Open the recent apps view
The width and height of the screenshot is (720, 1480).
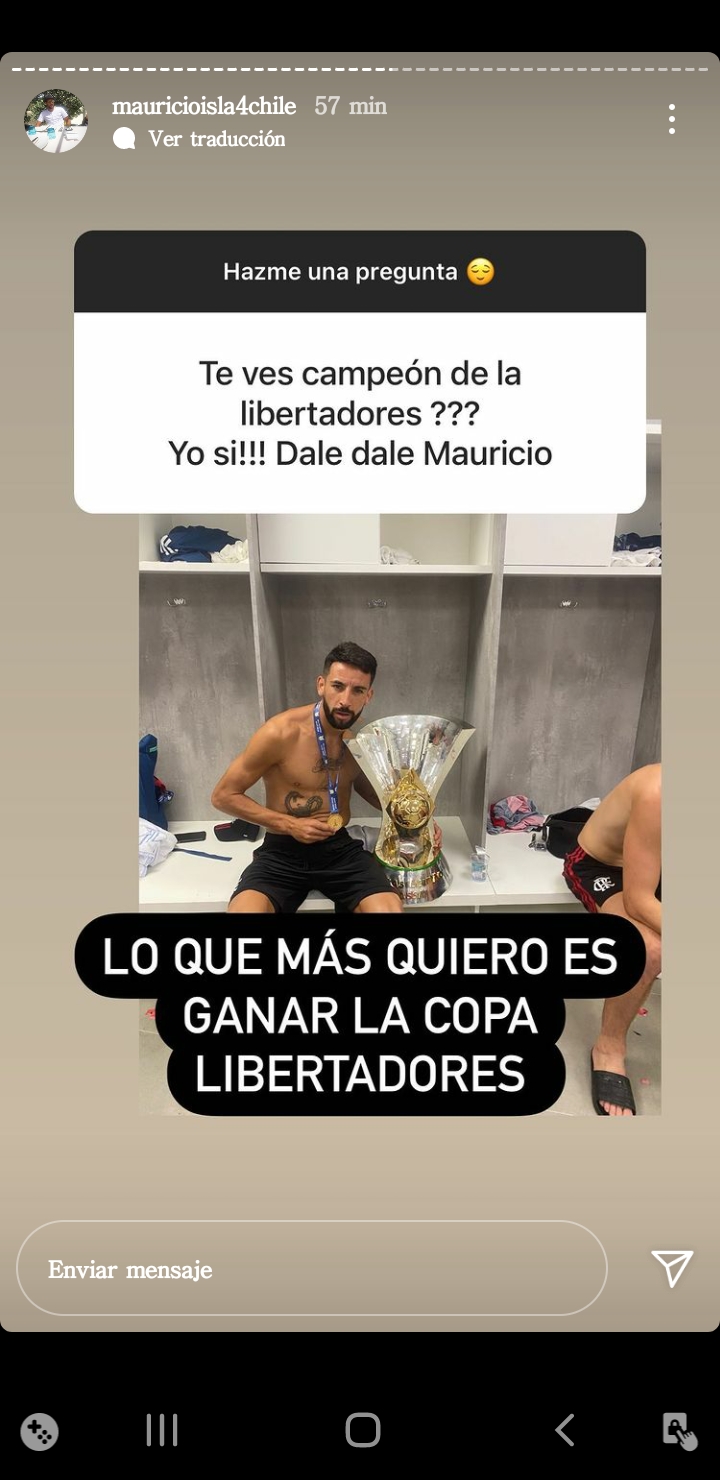point(162,1430)
